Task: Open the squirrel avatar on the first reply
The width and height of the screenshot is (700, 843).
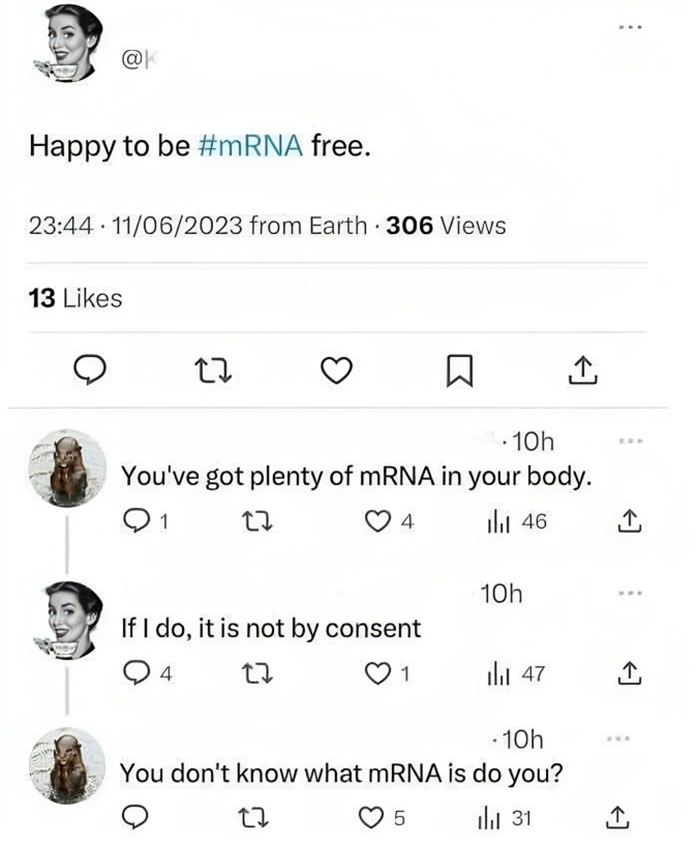Action: [x=68, y=468]
